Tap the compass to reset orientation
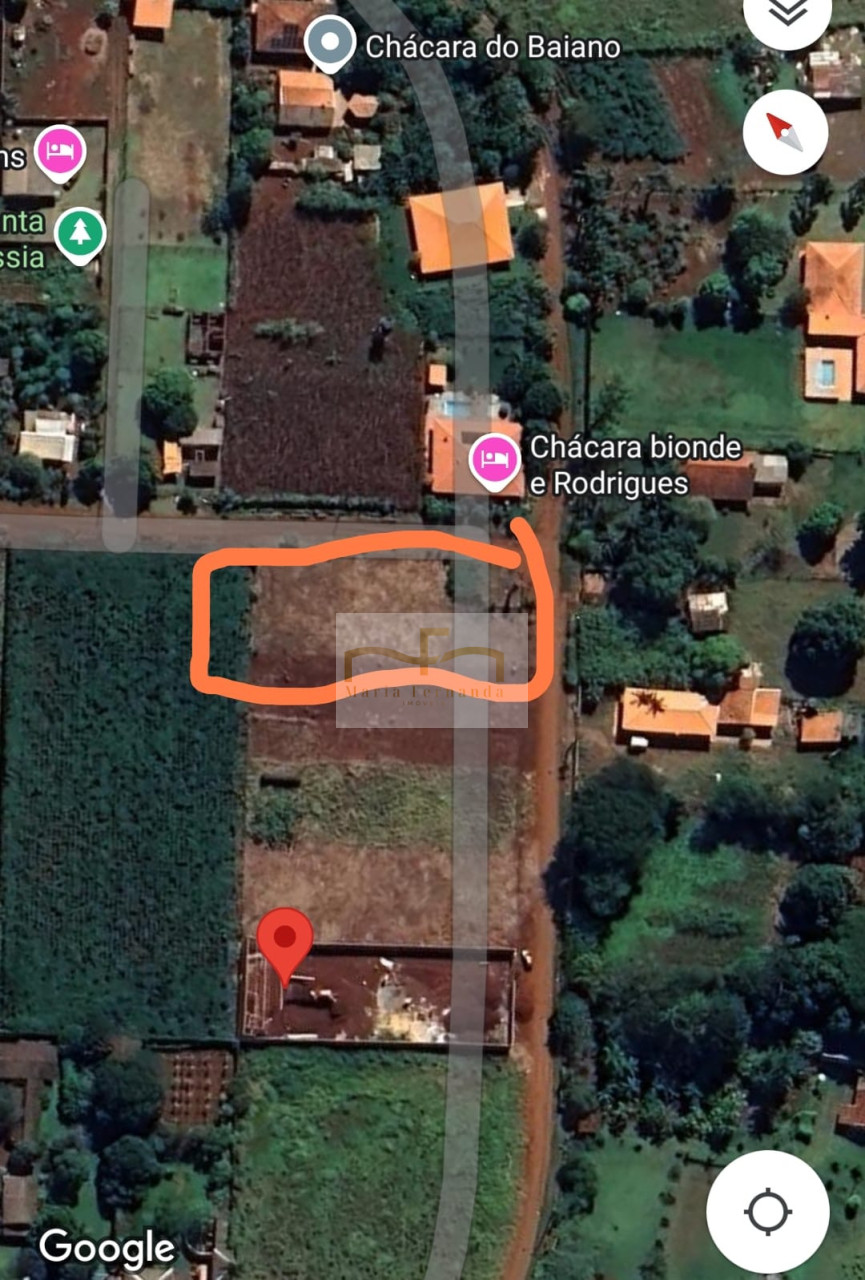 pyautogui.click(x=785, y=132)
